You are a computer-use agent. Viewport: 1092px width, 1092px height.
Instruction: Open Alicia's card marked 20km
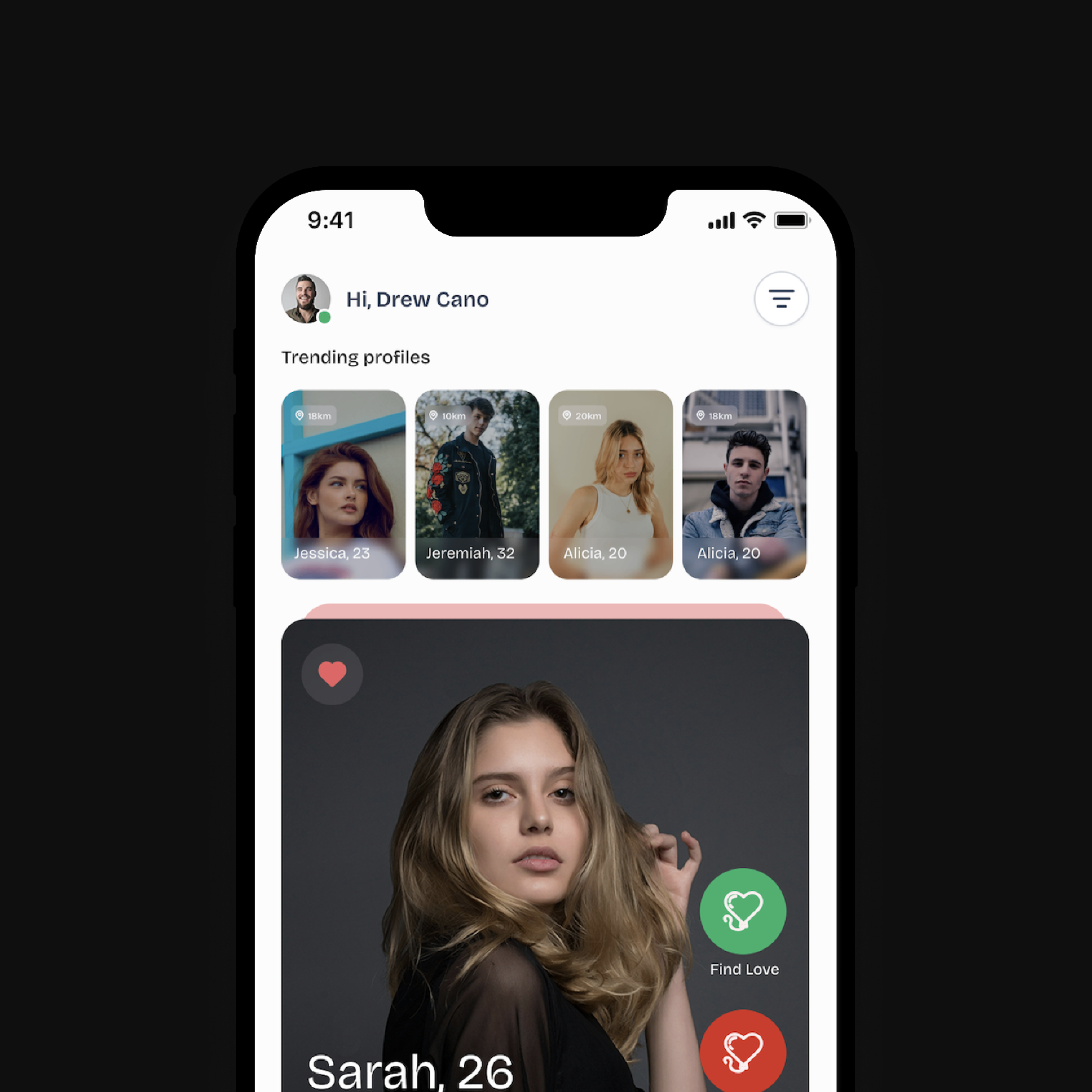coord(611,484)
